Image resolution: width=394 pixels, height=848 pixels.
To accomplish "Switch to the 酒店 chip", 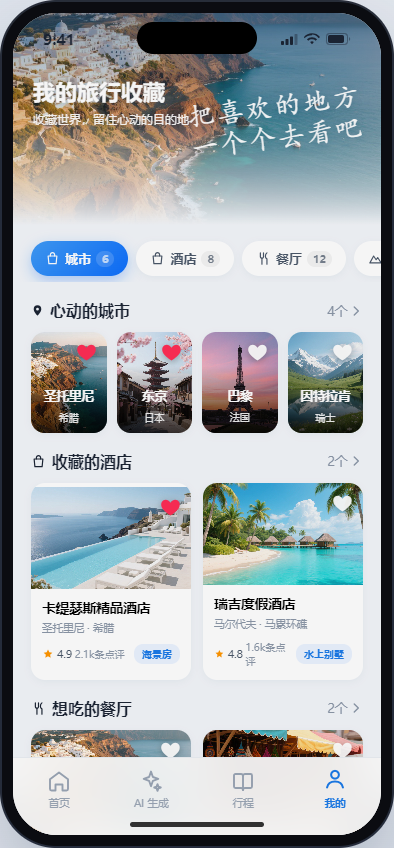I will click(x=185, y=259).
